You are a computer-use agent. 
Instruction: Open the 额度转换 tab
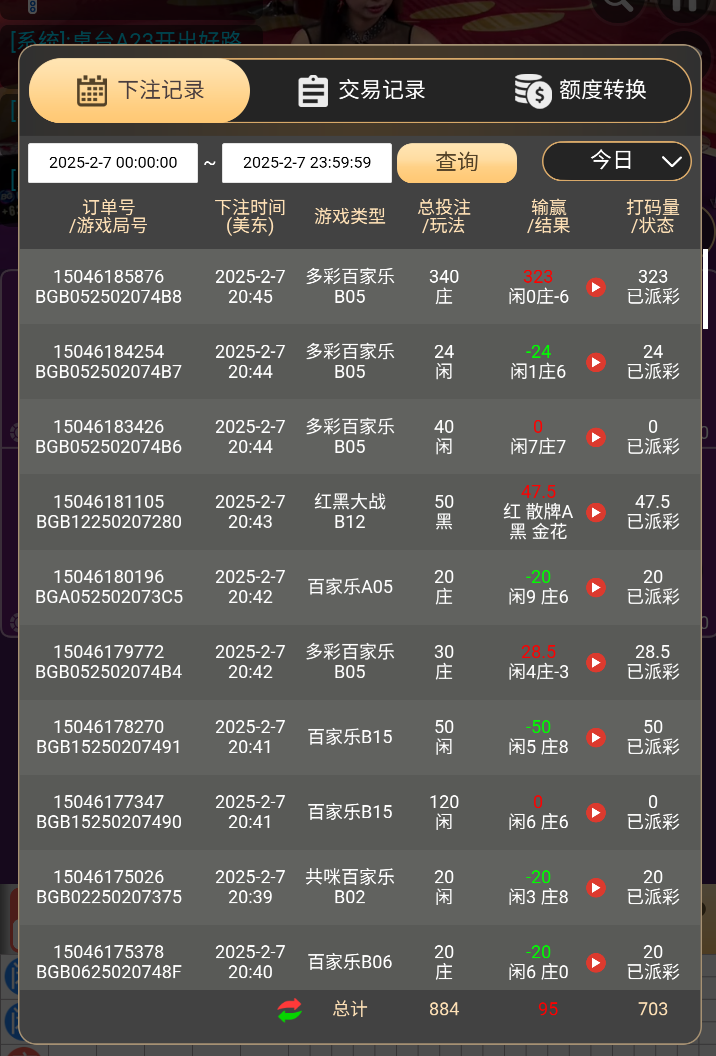(581, 90)
